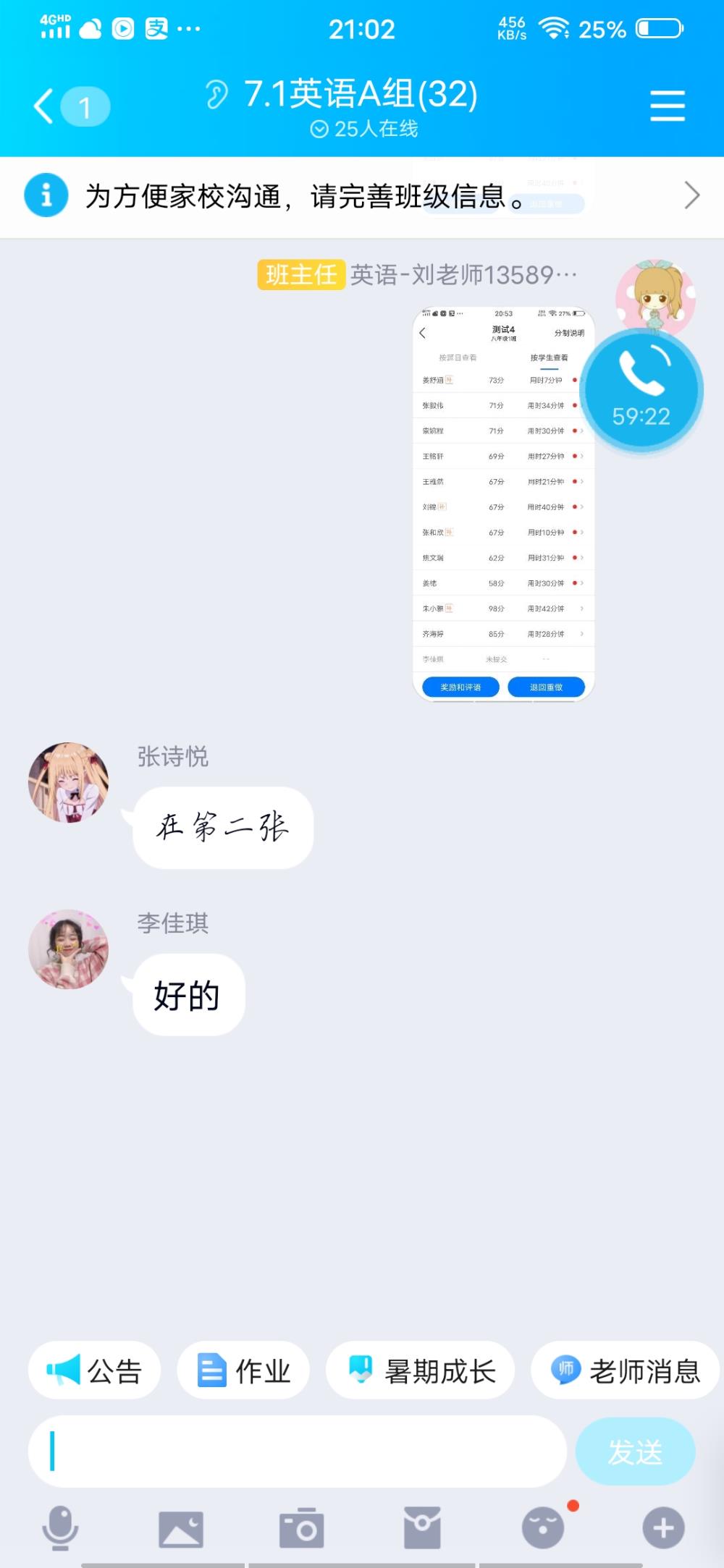Go back to the message list
The height and width of the screenshot is (1568, 724).
pyautogui.click(x=71, y=106)
